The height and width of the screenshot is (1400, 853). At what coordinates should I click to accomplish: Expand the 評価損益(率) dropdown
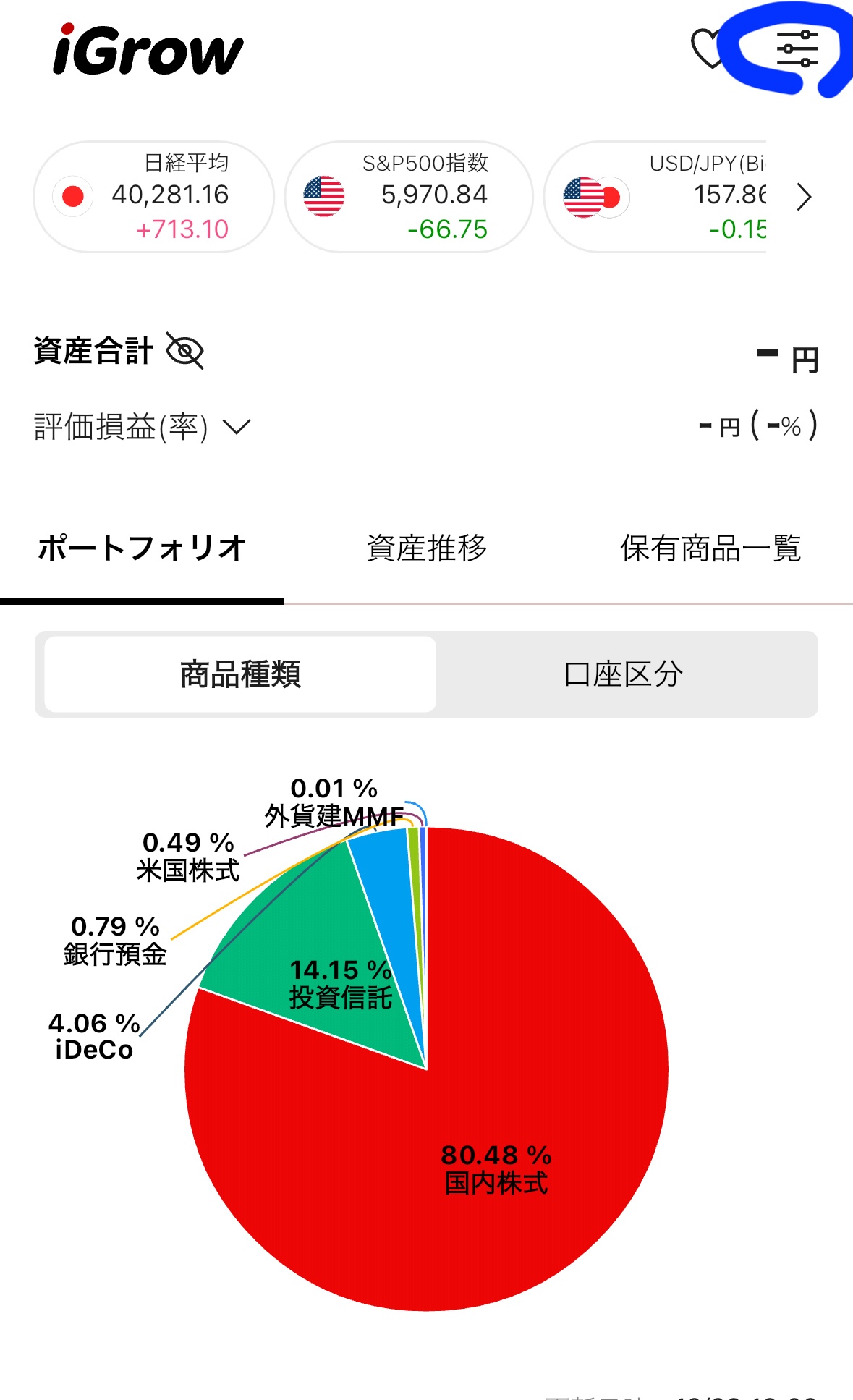coord(237,428)
